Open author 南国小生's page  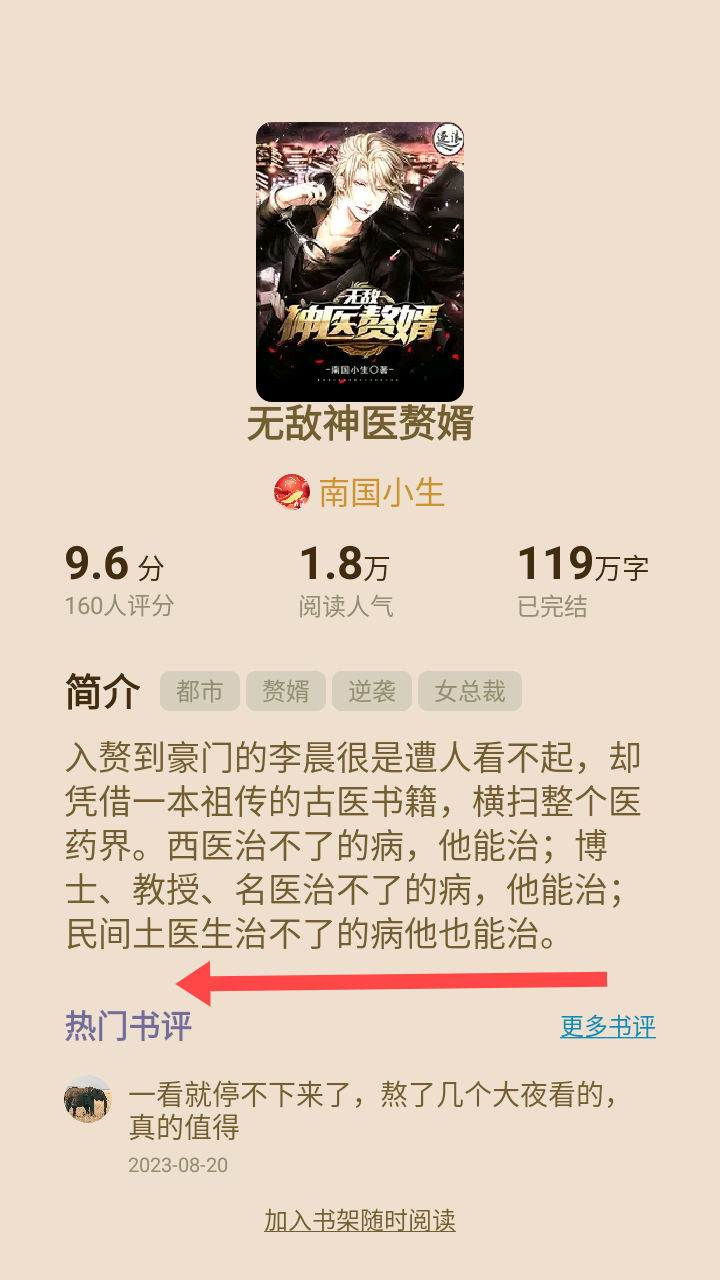point(359,492)
